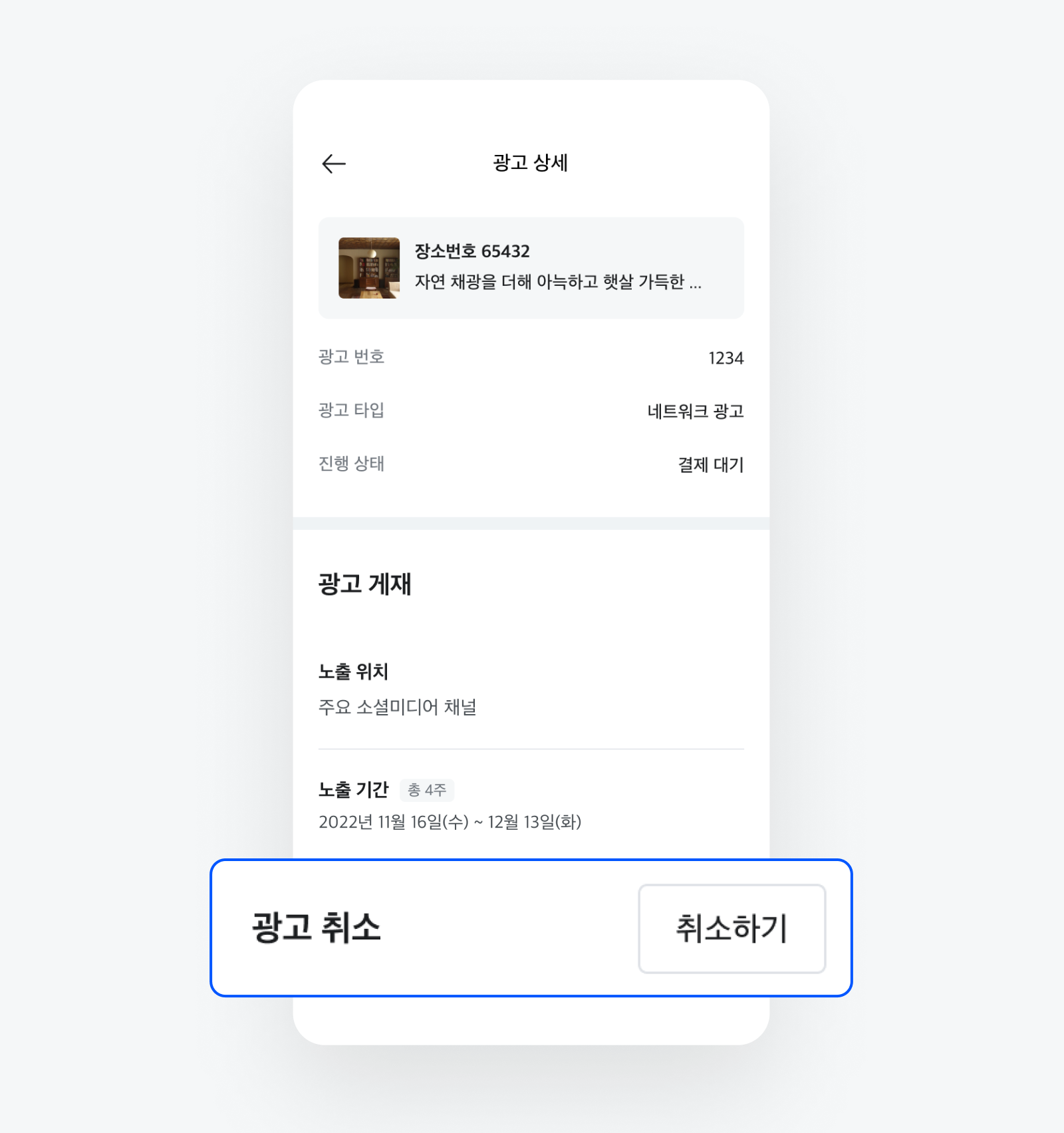Open the 장소번호 65432 place card
This screenshot has height=1133, width=1064.
(531, 268)
